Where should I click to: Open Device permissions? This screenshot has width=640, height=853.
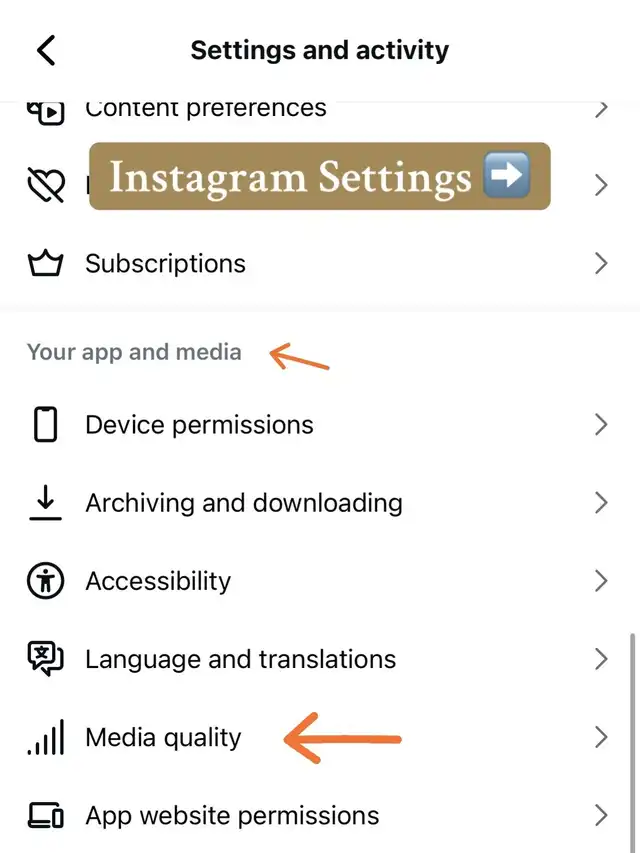click(x=199, y=425)
